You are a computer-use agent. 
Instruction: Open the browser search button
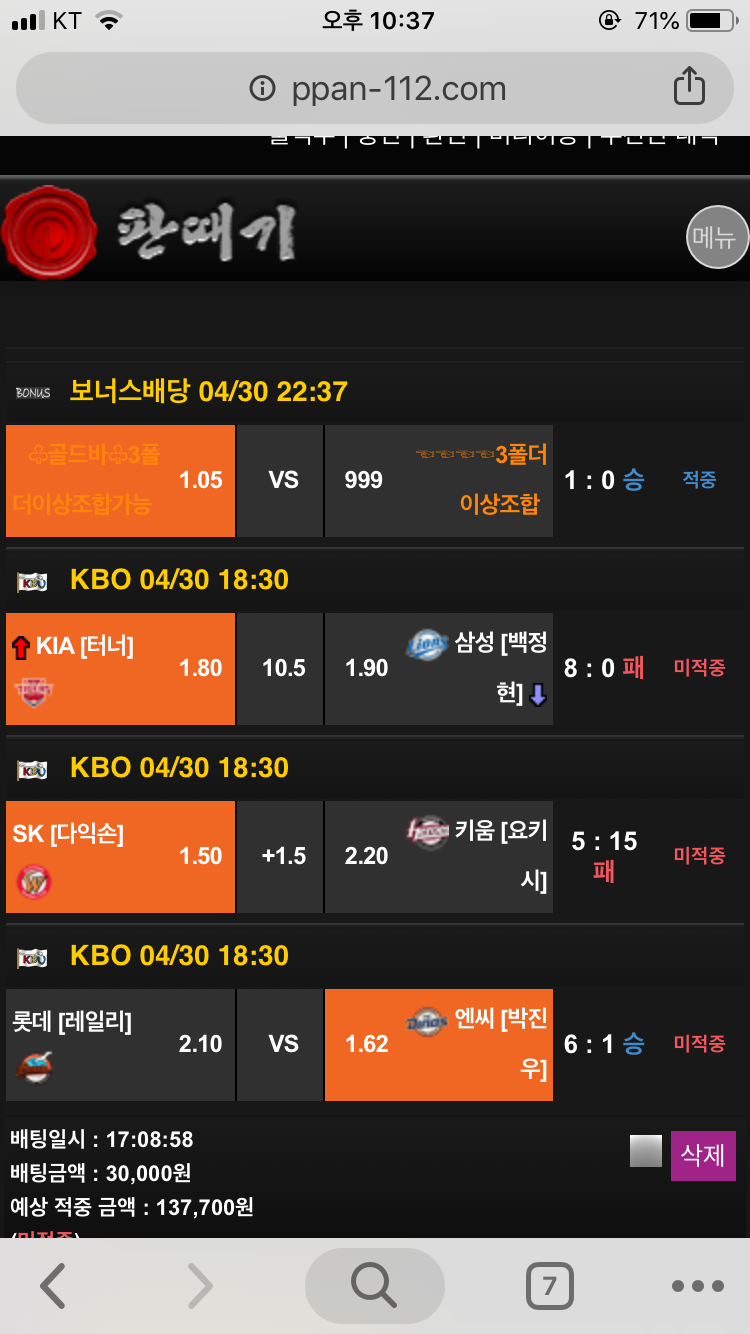coord(374,1286)
